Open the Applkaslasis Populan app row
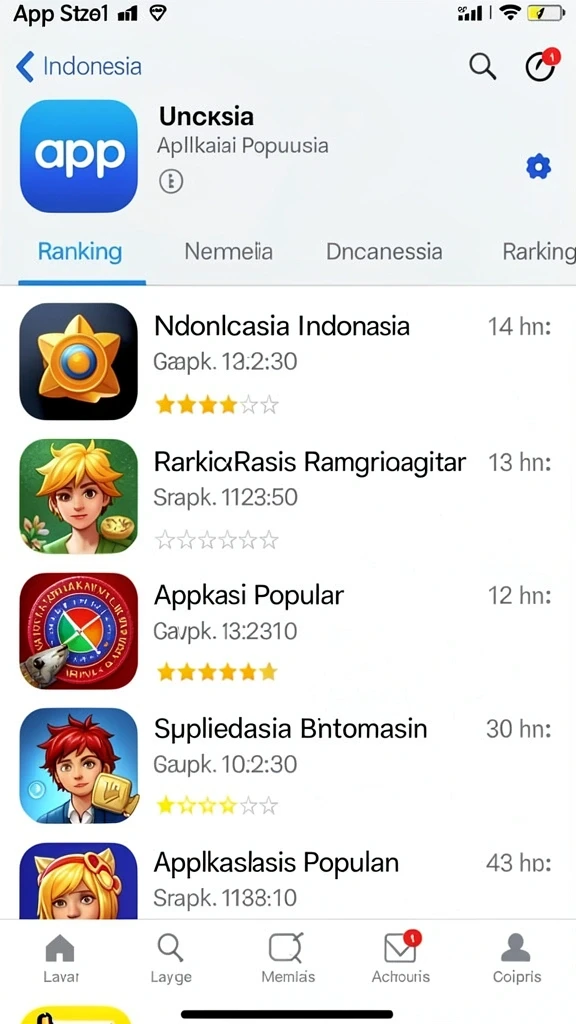The height and width of the screenshot is (1024, 576). (x=288, y=880)
